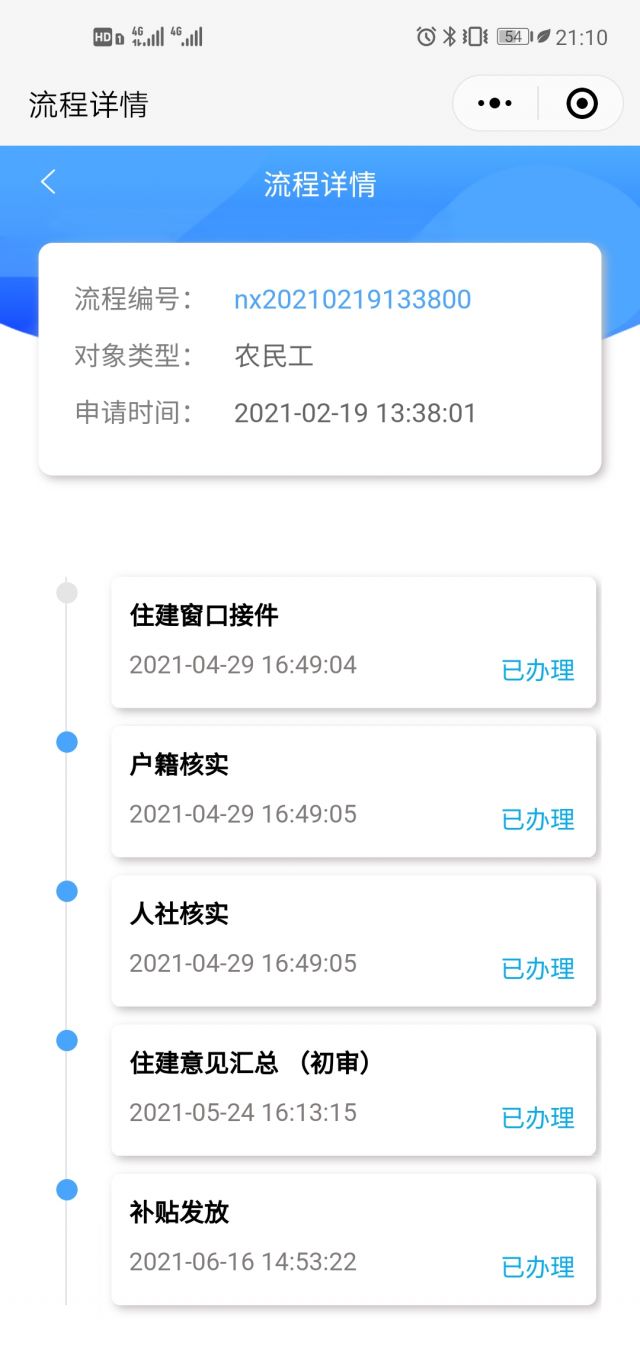This screenshot has width=640, height=1368.
Task: Go back using the header arrow
Action: tap(48, 182)
